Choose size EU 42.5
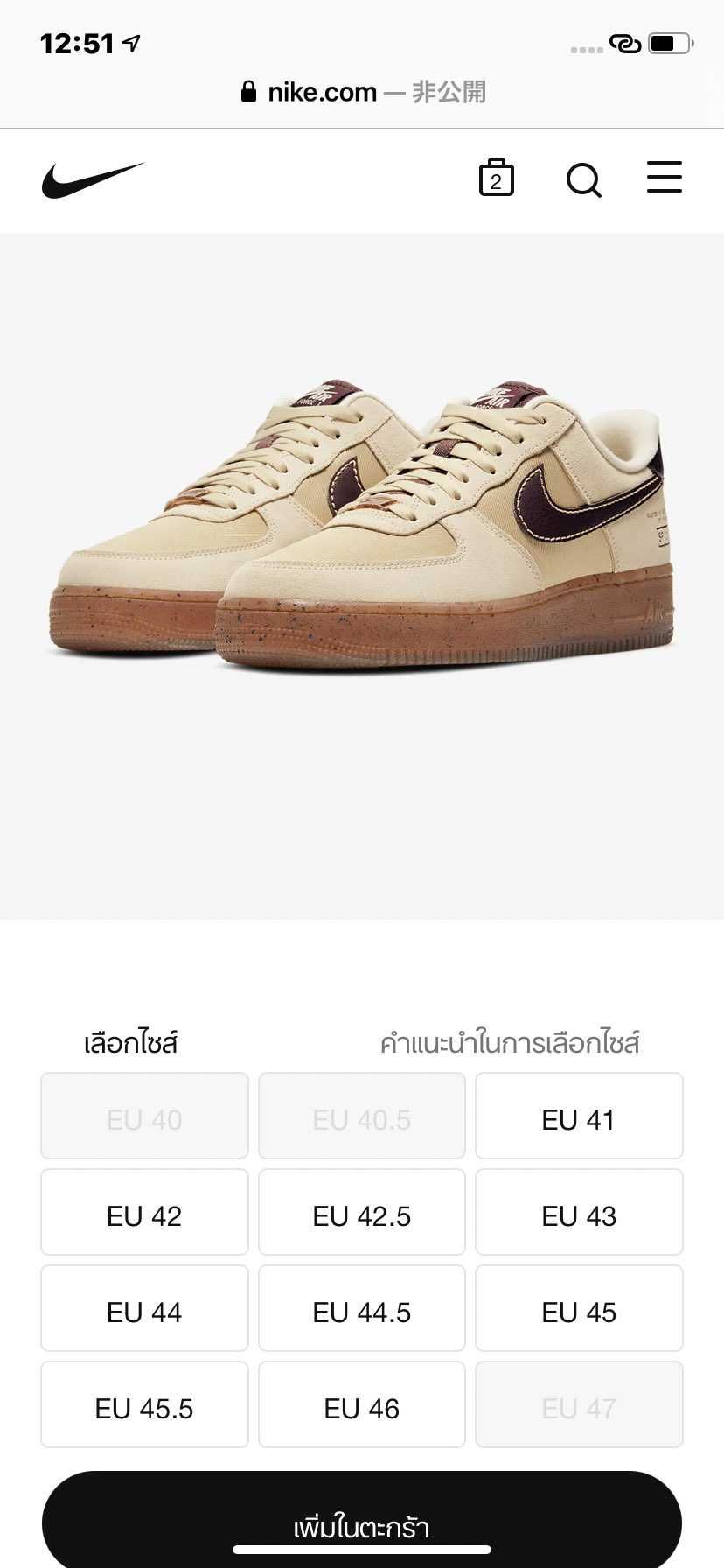The image size is (724, 1568). (x=361, y=1215)
